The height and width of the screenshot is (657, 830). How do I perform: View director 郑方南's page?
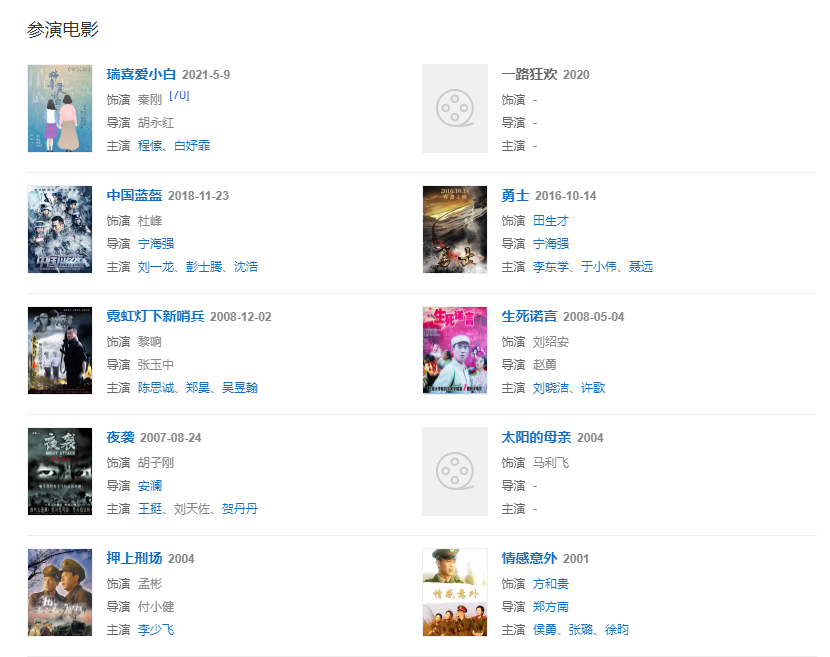point(551,607)
